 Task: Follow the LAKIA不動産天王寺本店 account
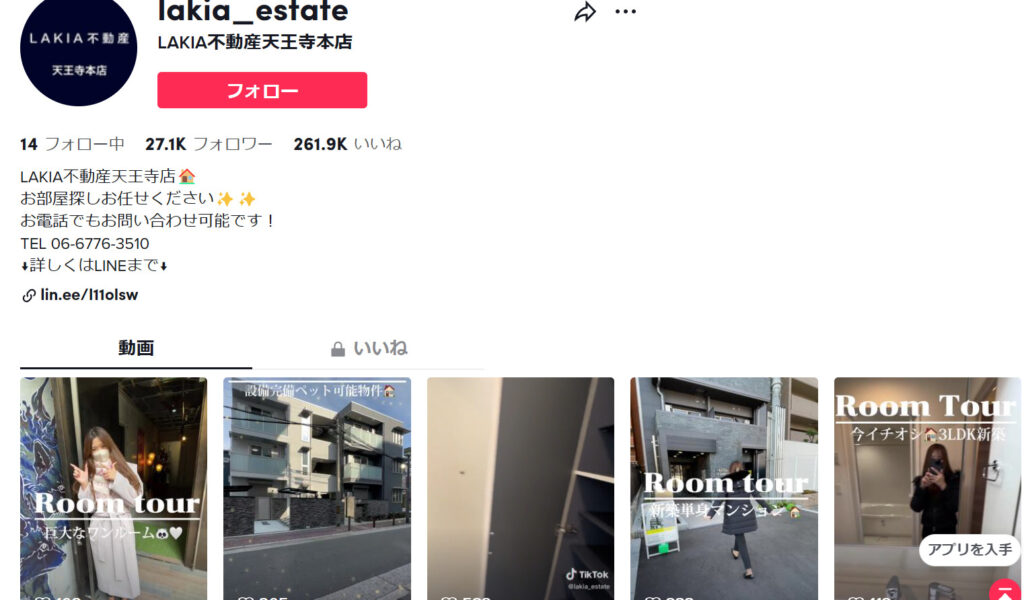[262, 90]
